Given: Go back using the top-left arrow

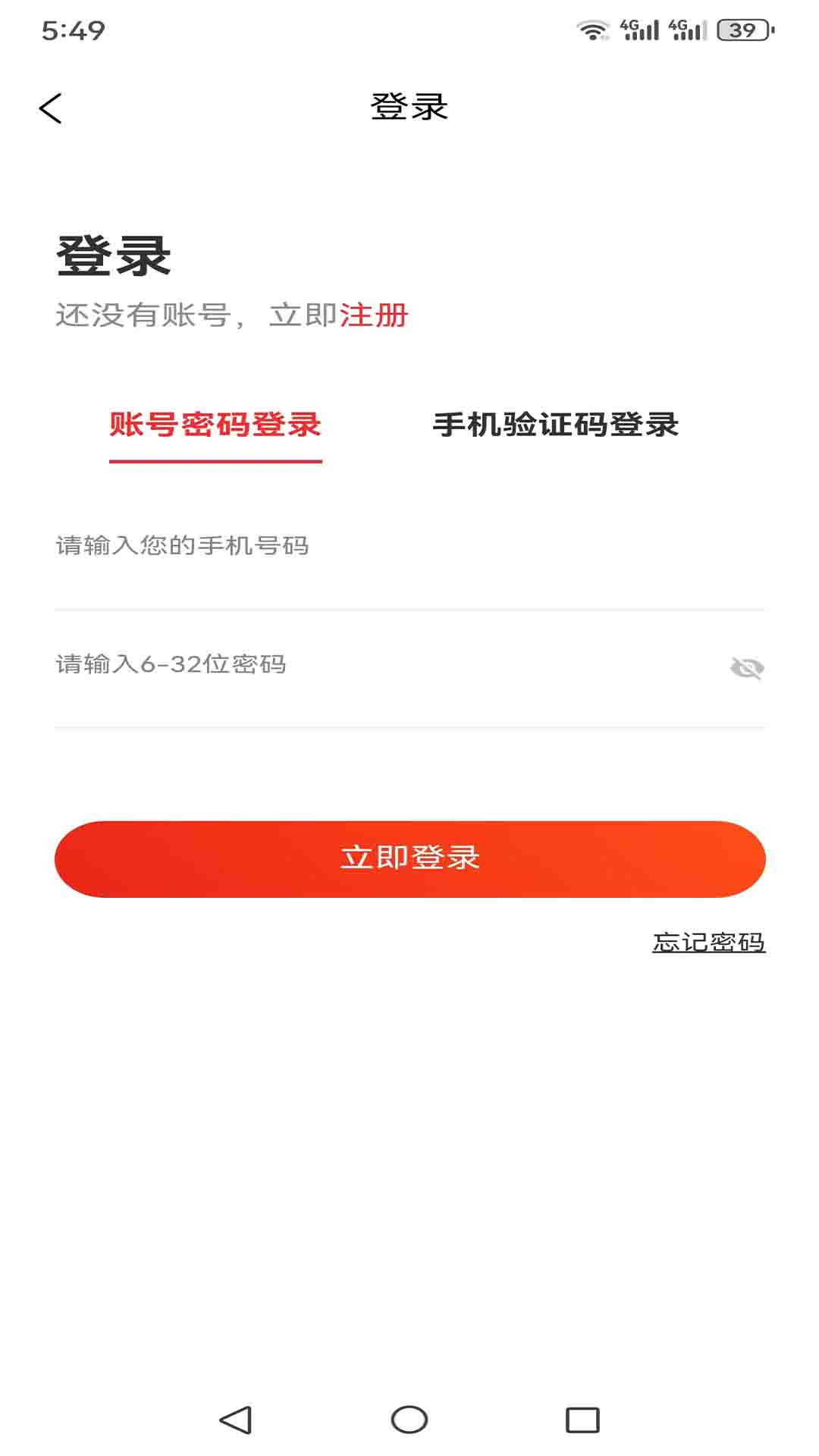Looking at the screenshot, I should click(x=50, y=108).
